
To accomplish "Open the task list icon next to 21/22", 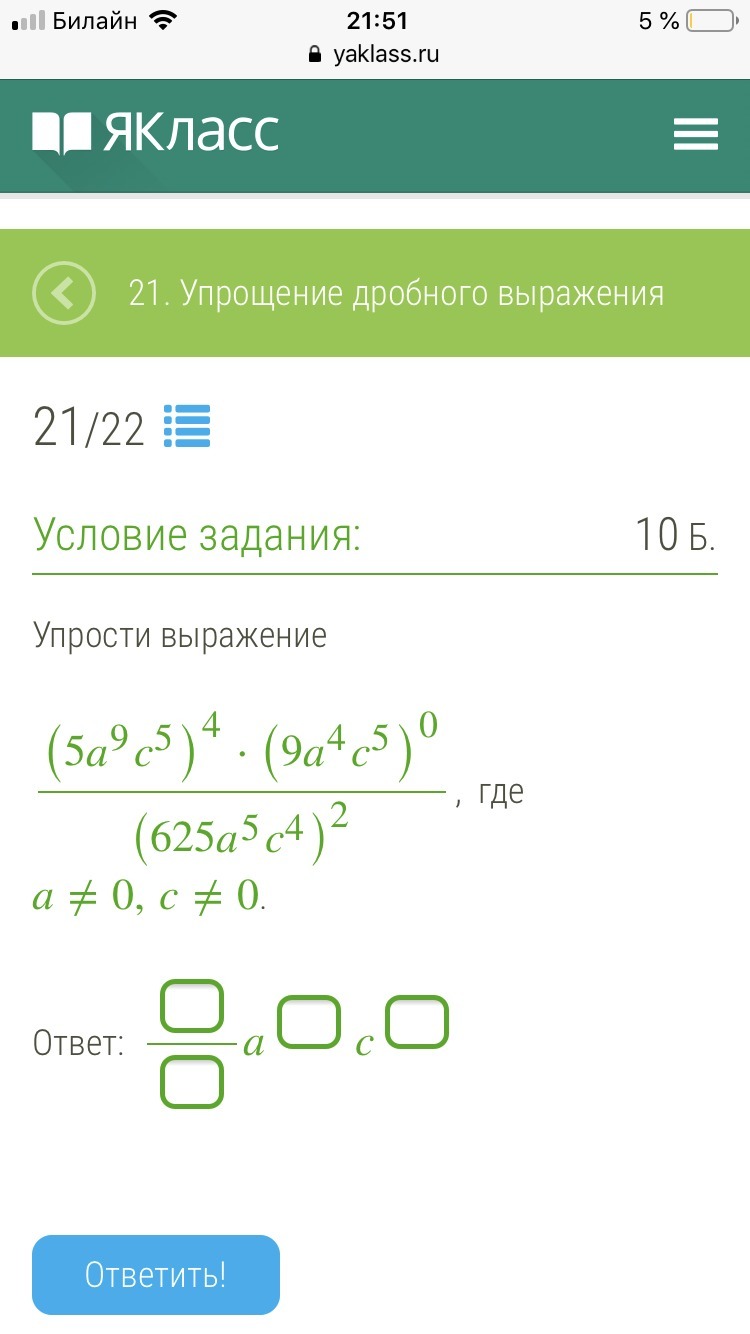I will click(187, 427).
